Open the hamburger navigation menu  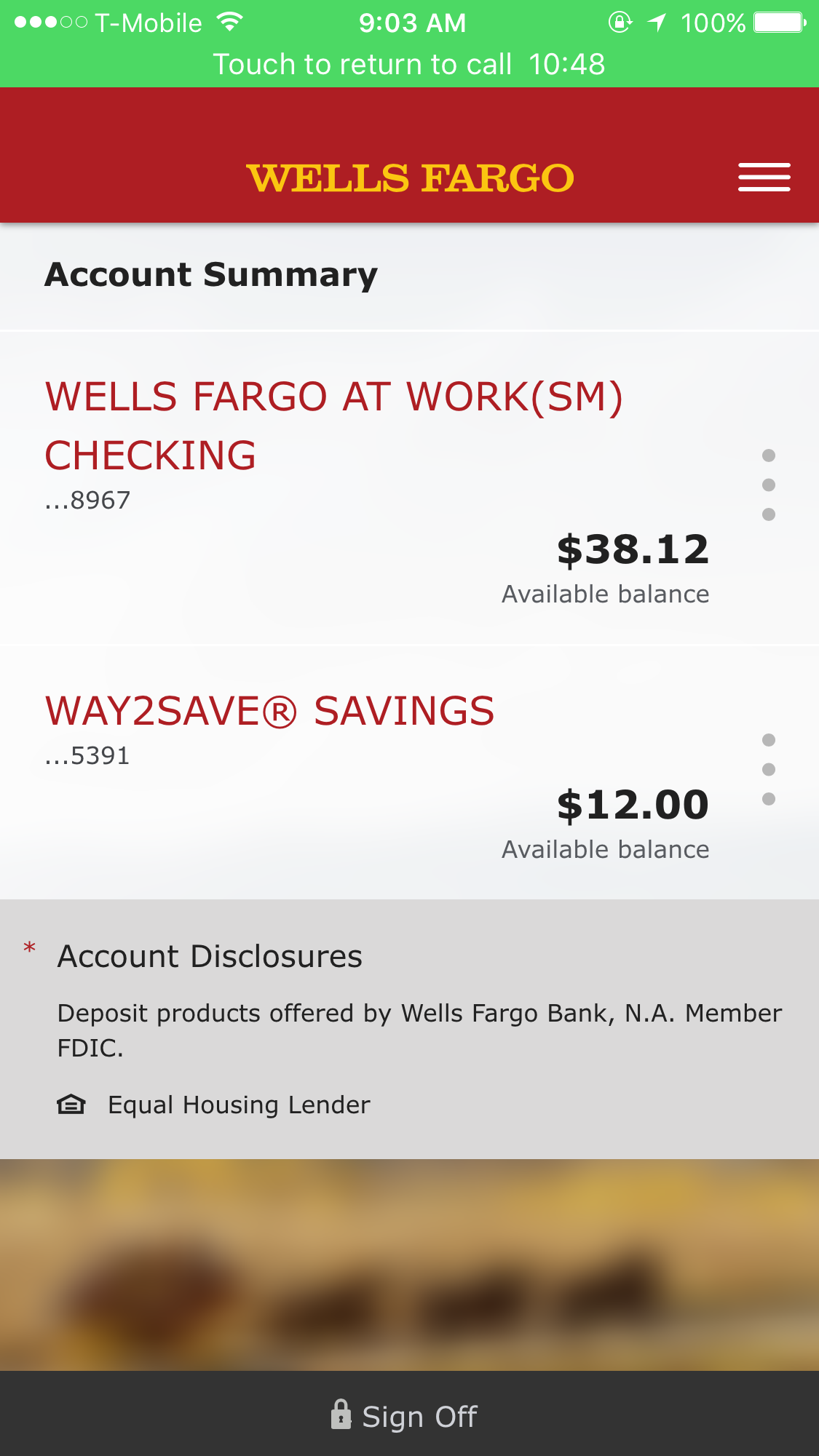click(764, 178)
